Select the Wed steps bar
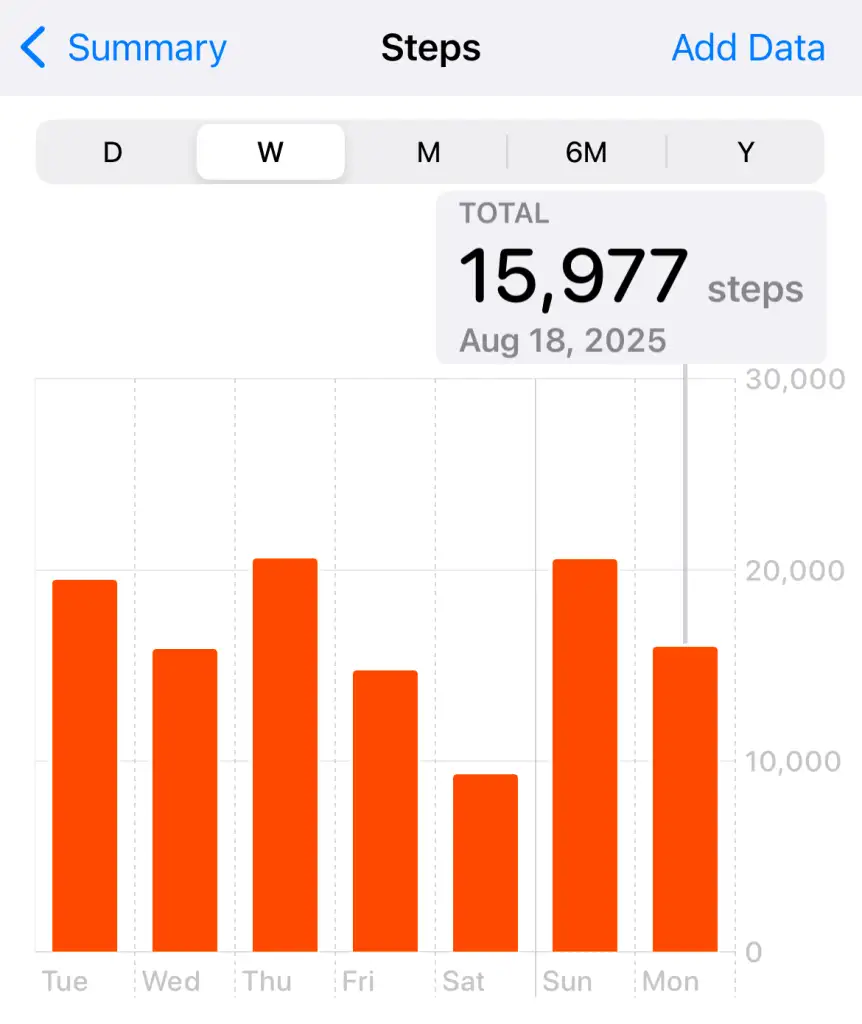This screenshot has width=862, height=1024. pos(185,800)
